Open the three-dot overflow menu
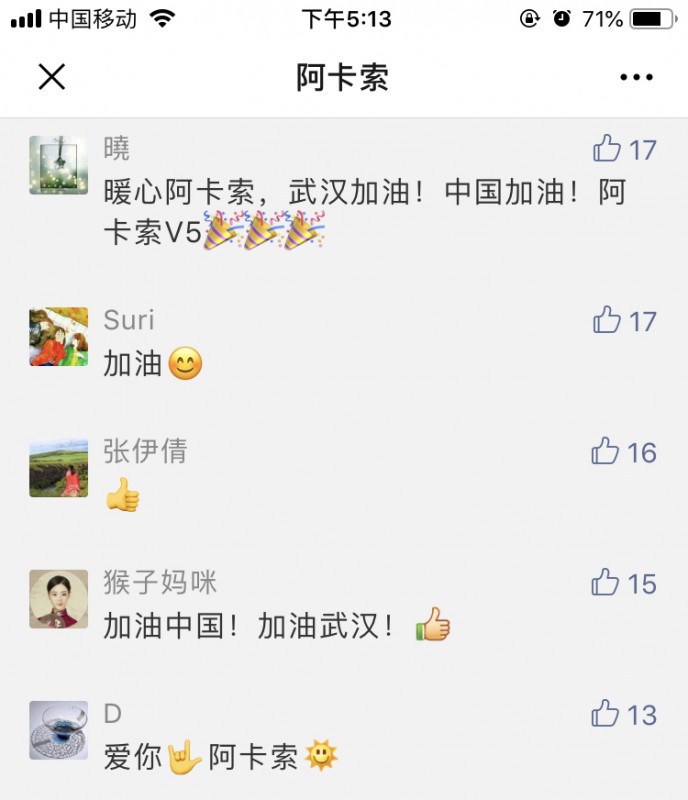The image size is (688, 800). [636, 77]
